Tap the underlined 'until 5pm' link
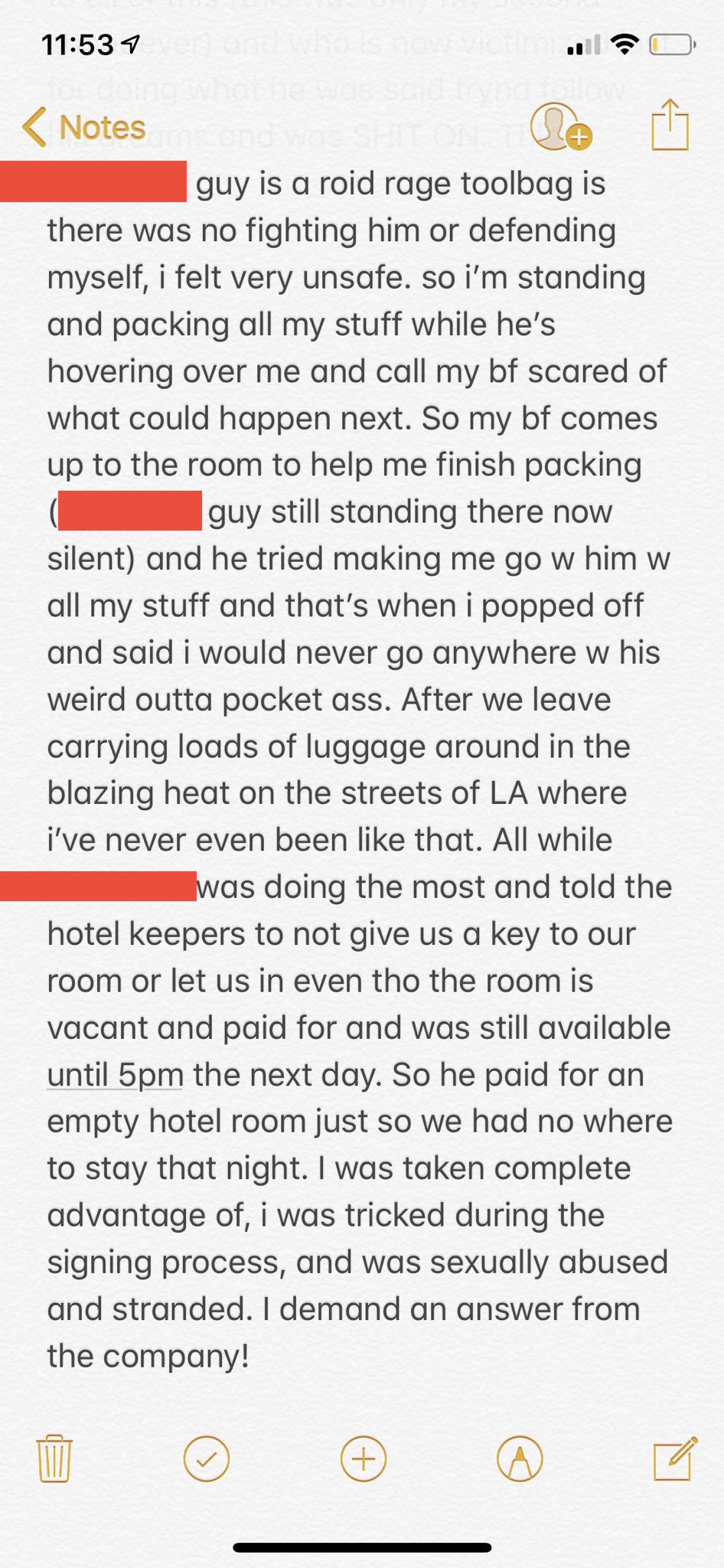The width and height of the screenshot is (724, 1568). 115,1075
